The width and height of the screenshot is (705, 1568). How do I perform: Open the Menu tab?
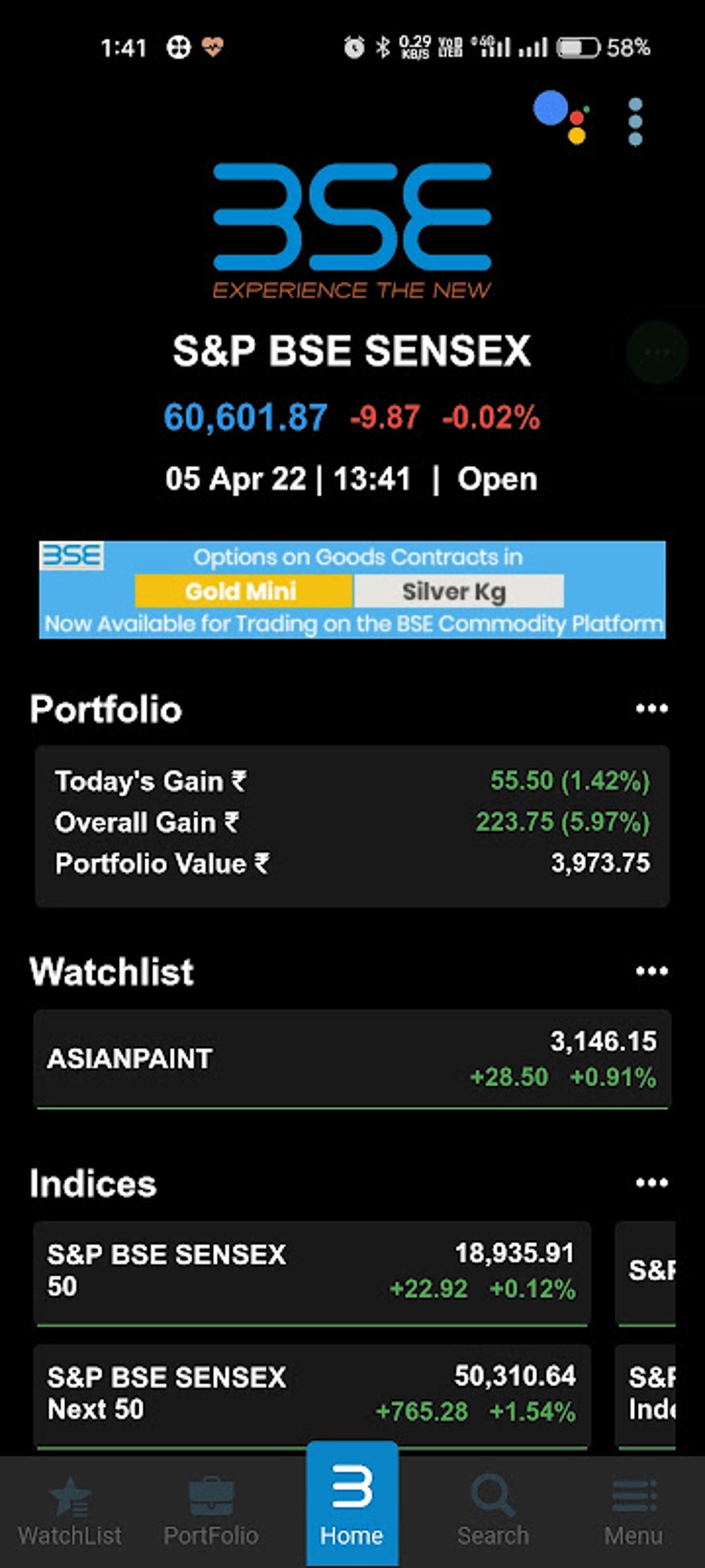tap(633, 1512)
